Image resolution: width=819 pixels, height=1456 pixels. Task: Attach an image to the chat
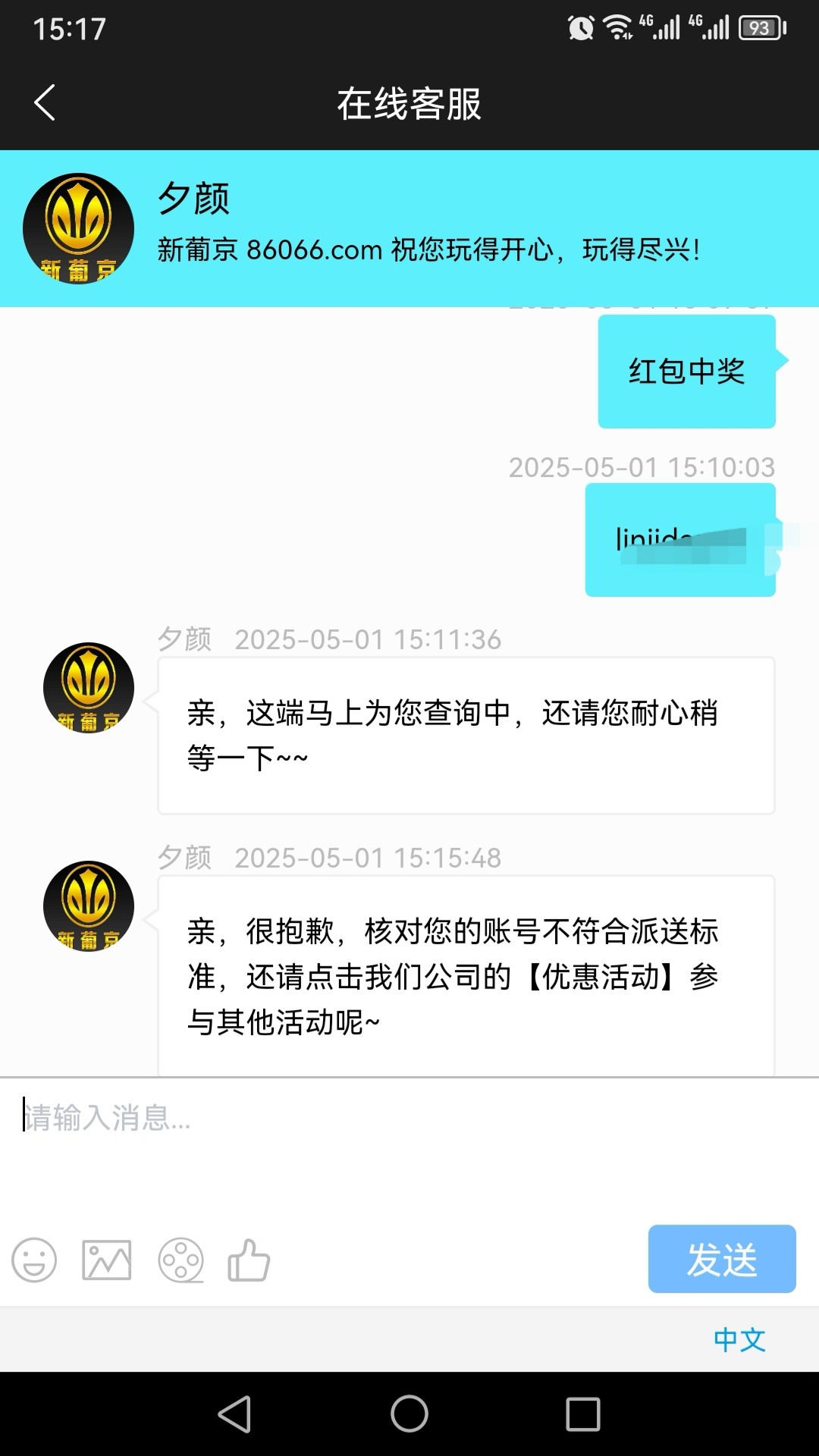(106, 1260)
